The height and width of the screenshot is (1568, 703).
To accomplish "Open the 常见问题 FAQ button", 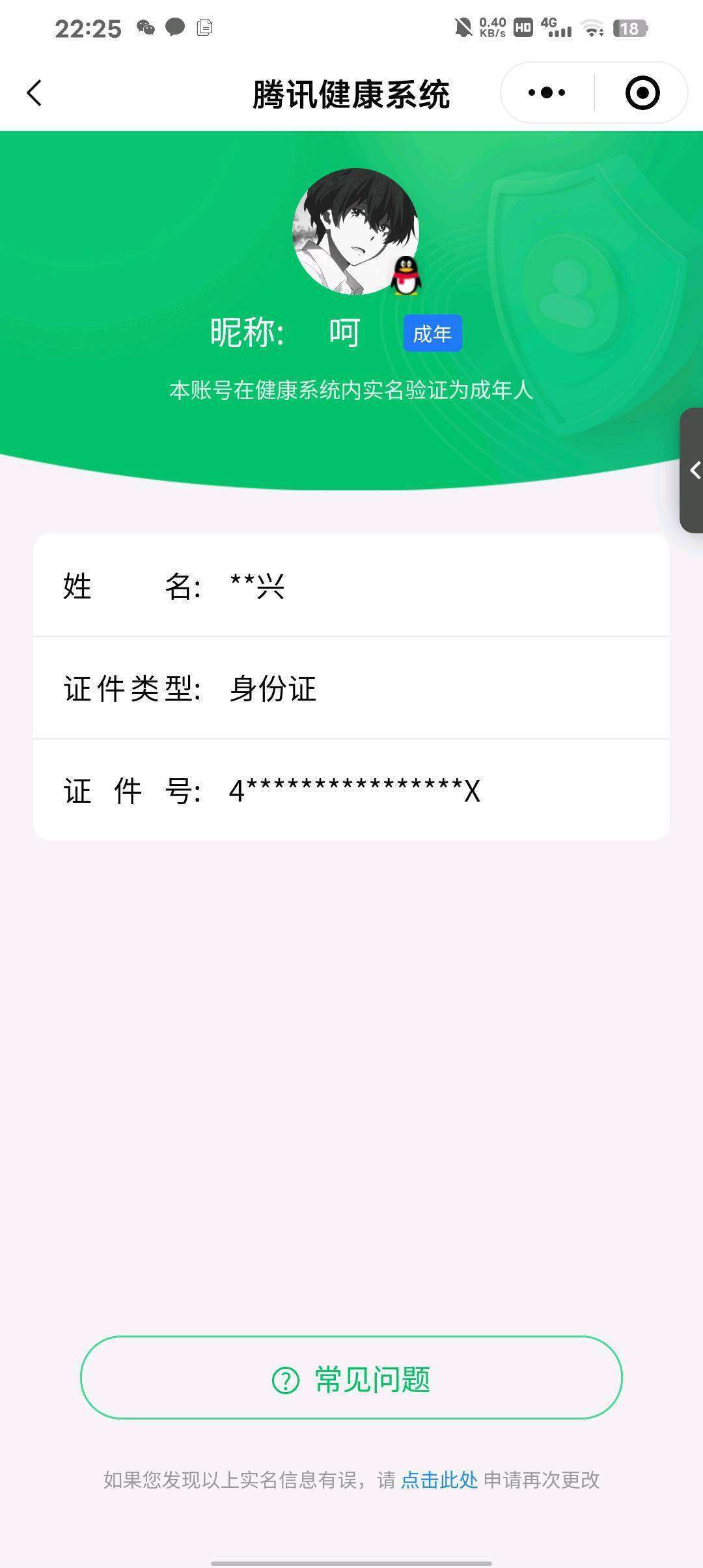I will coord(351,1378).
